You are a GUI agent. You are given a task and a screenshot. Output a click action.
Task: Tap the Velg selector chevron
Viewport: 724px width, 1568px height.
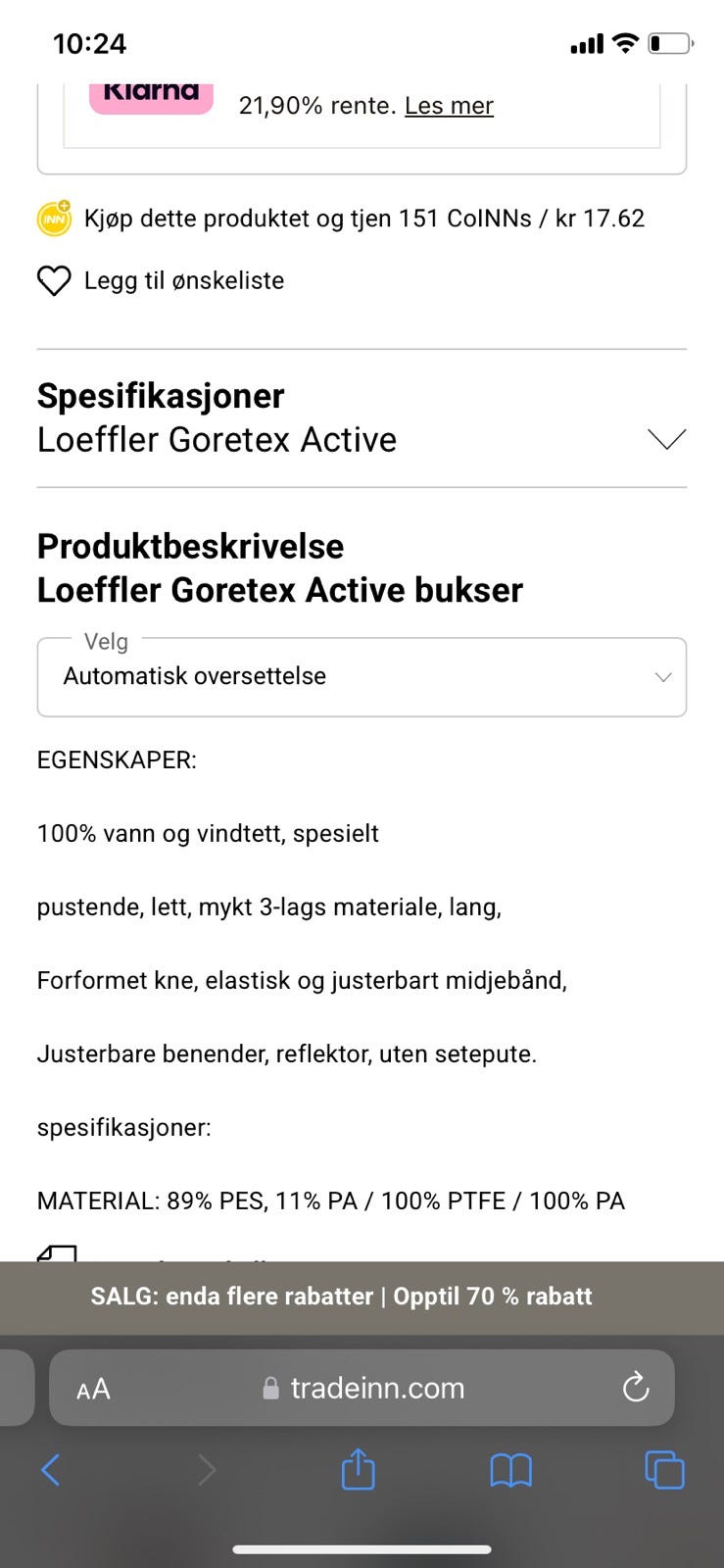tap(662, 676)
